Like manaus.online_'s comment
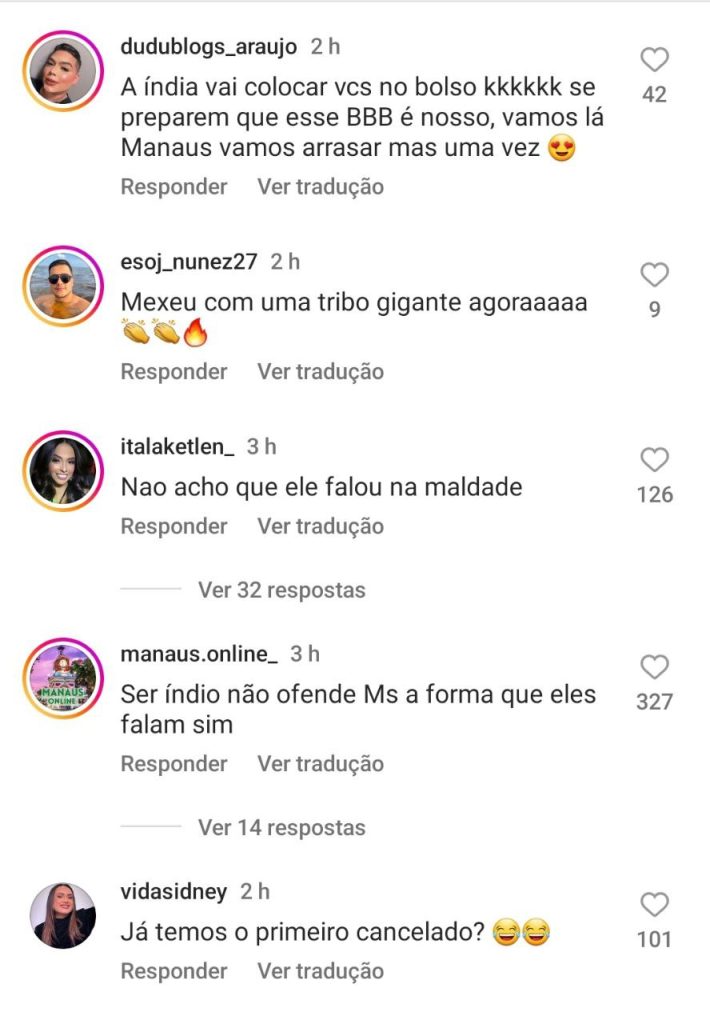The width and height of the screenshot is (710, 1024). point(654,667)
